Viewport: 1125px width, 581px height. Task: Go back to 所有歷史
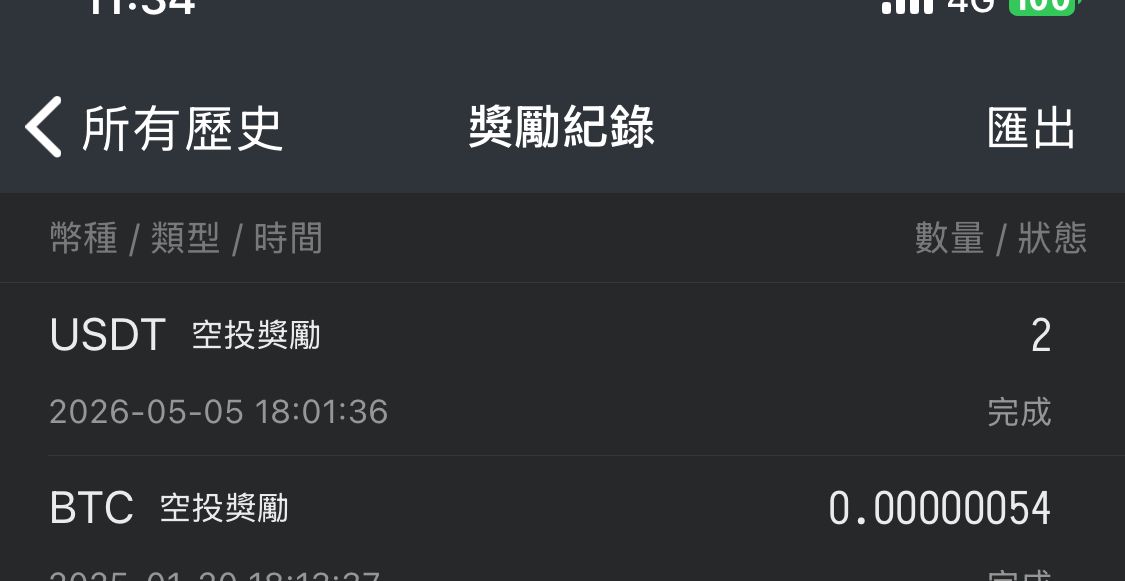(154, 128)
